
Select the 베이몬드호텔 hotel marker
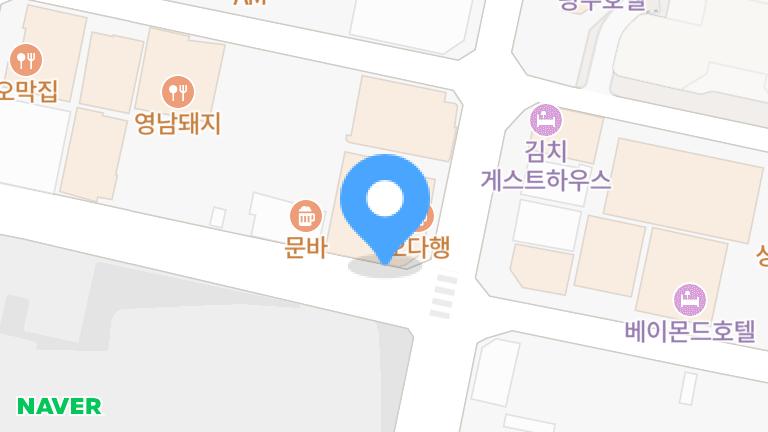690,299
